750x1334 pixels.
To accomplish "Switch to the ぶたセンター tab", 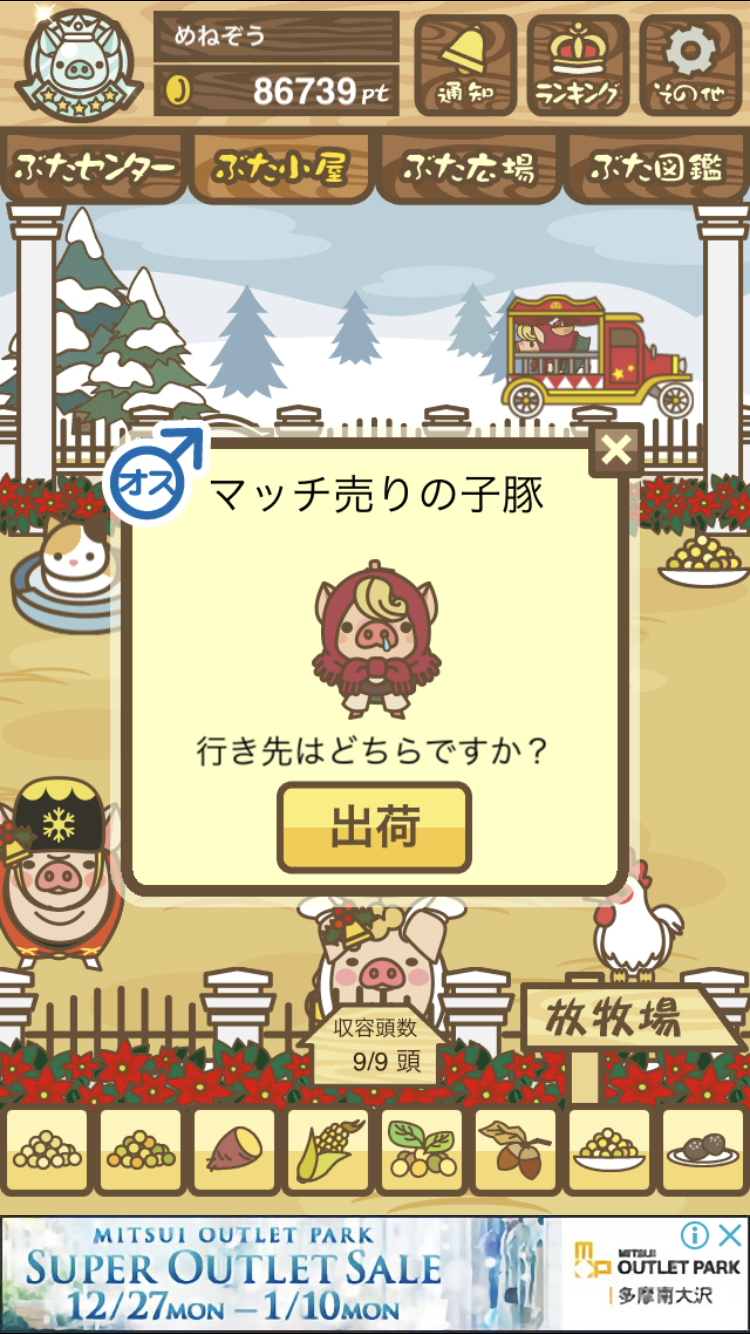I will 95,168.
